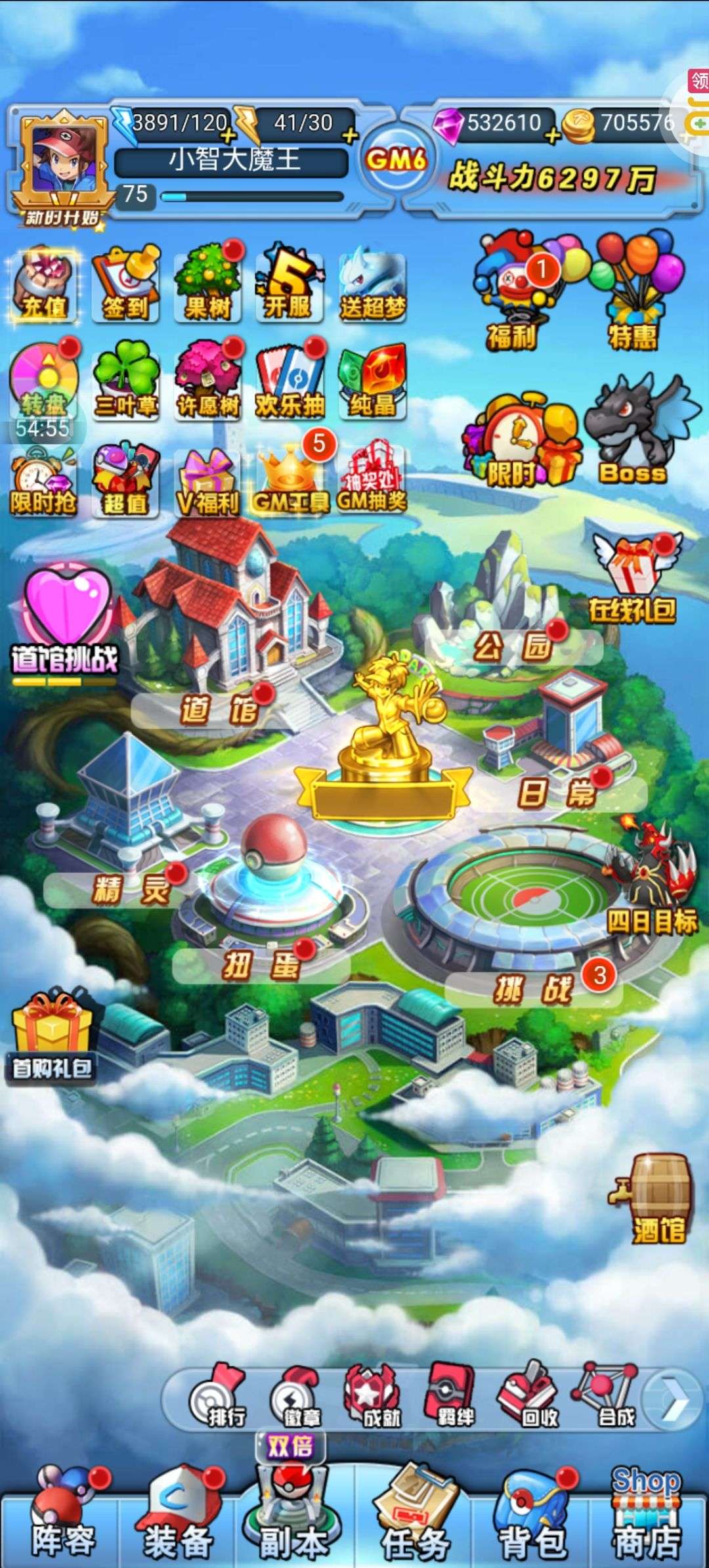709x1568 pixels.
Task: Claim the 在线礼包 online gift
Action: pos(633,578)
